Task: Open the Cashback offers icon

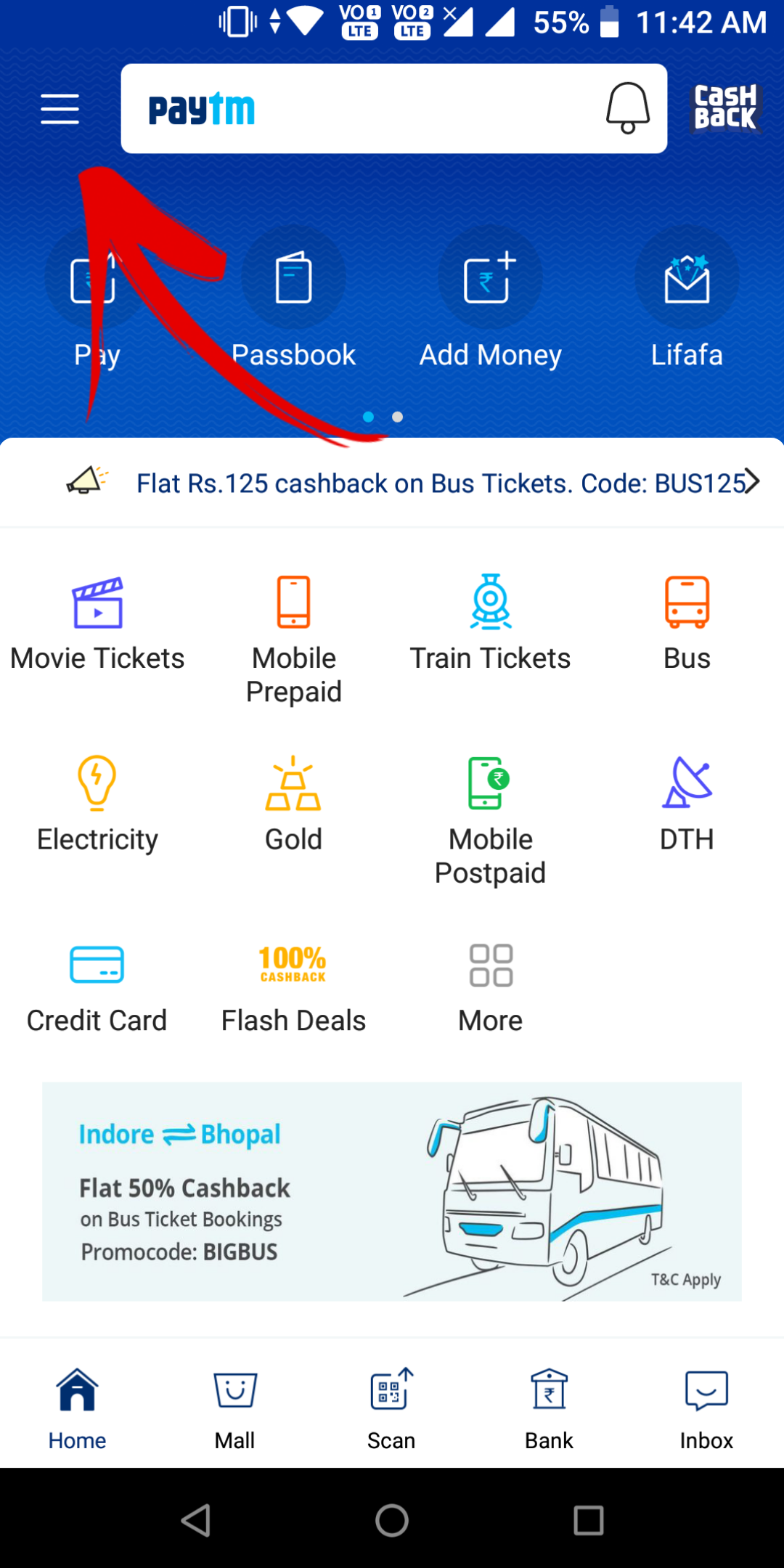Action: (x=724, y=109)
